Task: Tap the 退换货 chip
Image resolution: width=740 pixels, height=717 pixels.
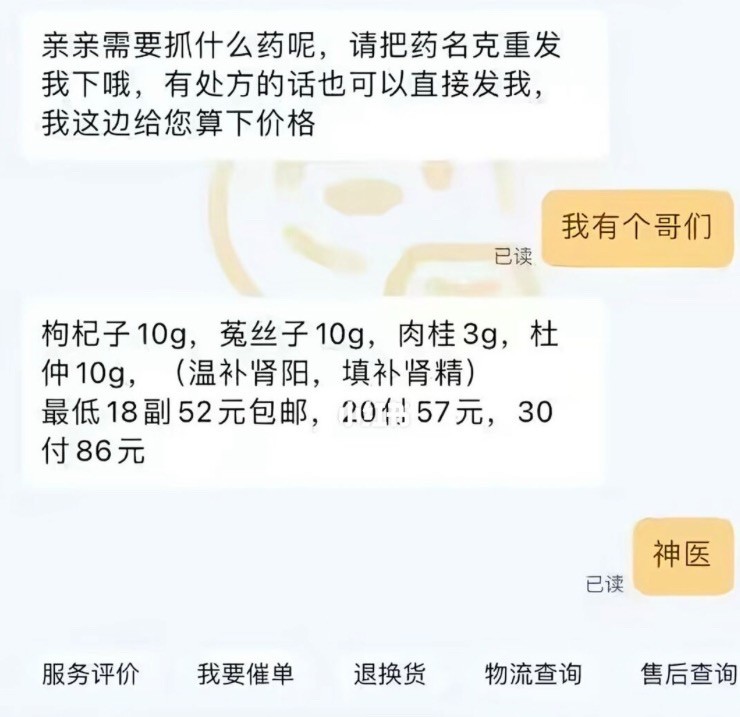Action: coord(390,674)
